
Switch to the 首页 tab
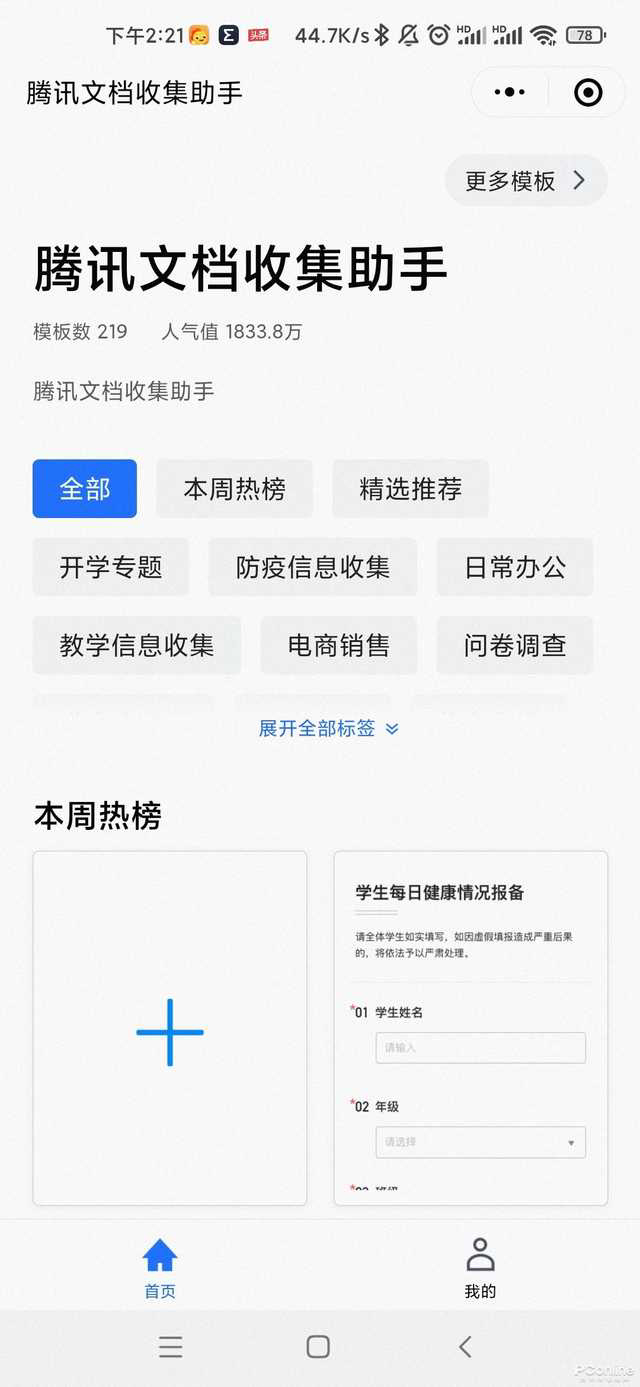tap(160, 1268)
